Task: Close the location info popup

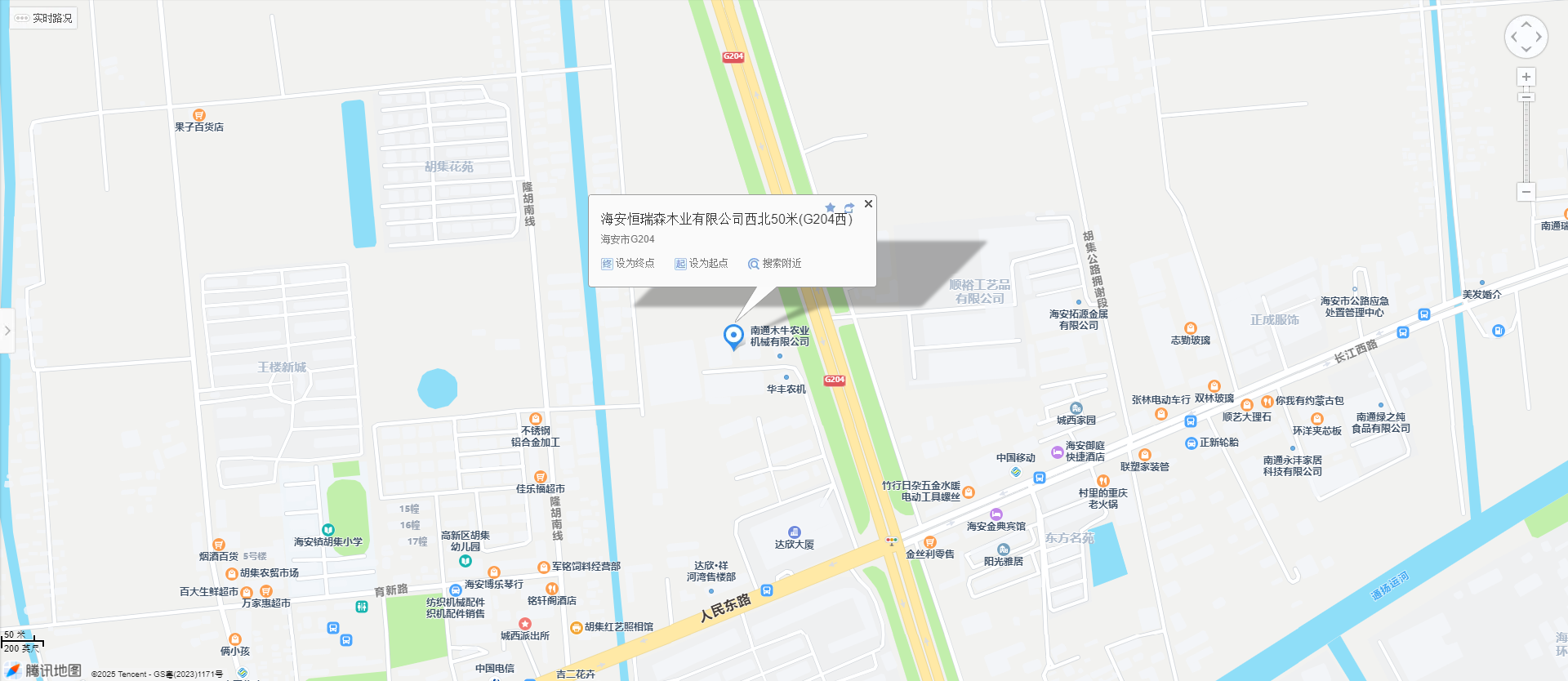Action: pos(868,204)
